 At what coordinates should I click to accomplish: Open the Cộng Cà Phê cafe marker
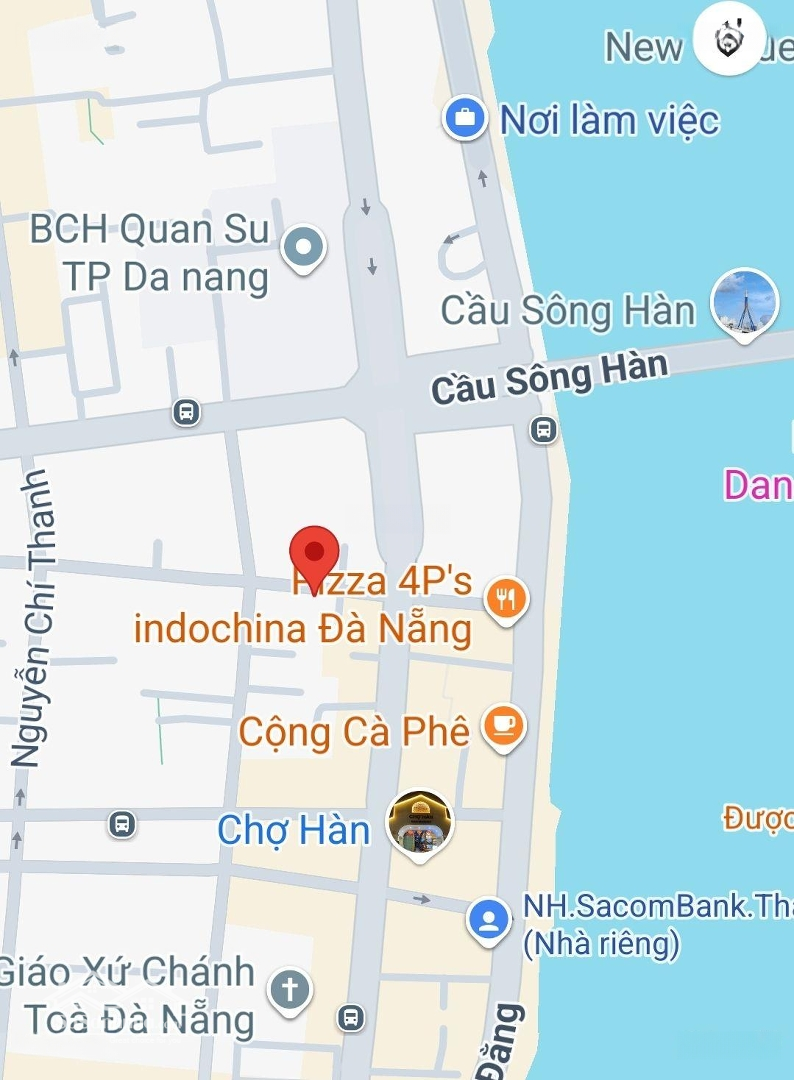(503, 725)
